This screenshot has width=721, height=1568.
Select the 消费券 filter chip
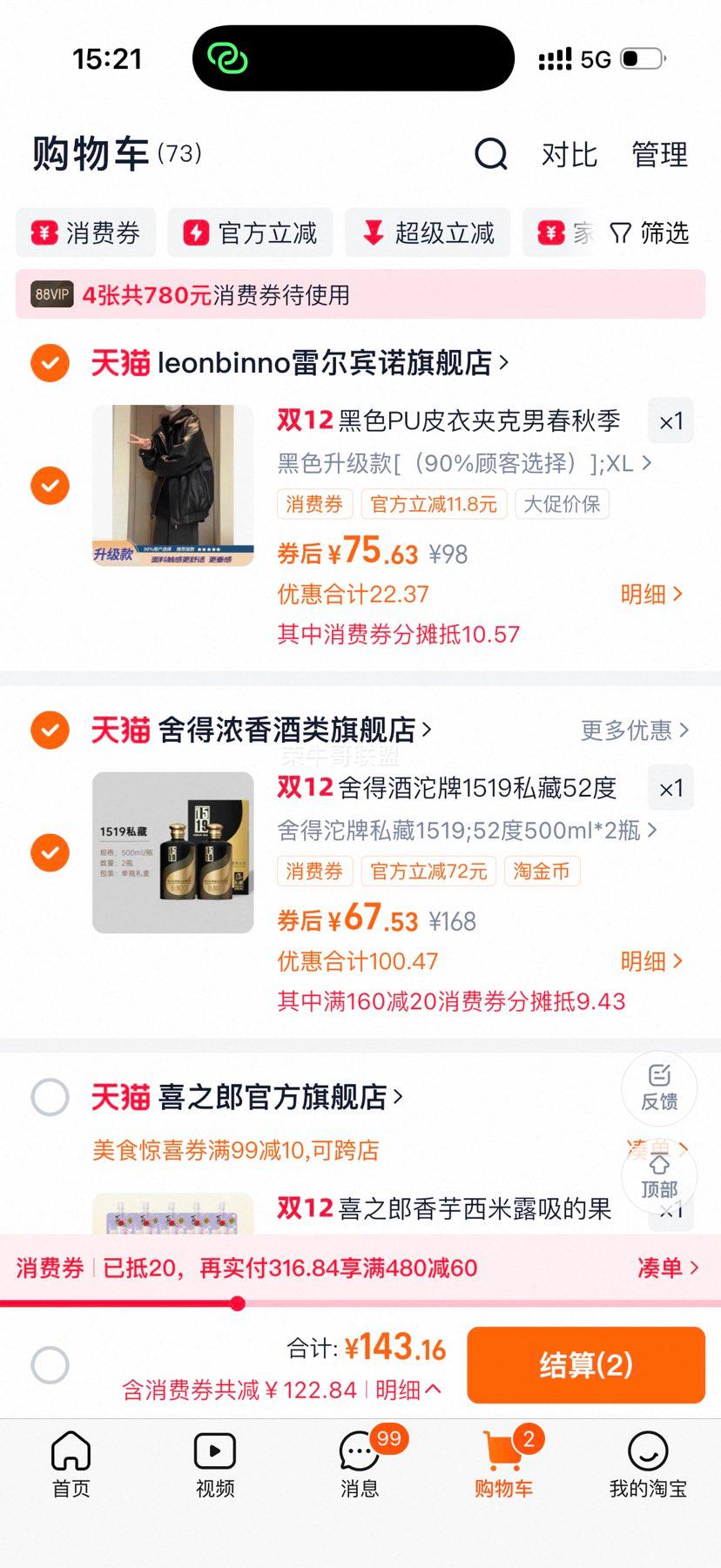tap(86, 233)
